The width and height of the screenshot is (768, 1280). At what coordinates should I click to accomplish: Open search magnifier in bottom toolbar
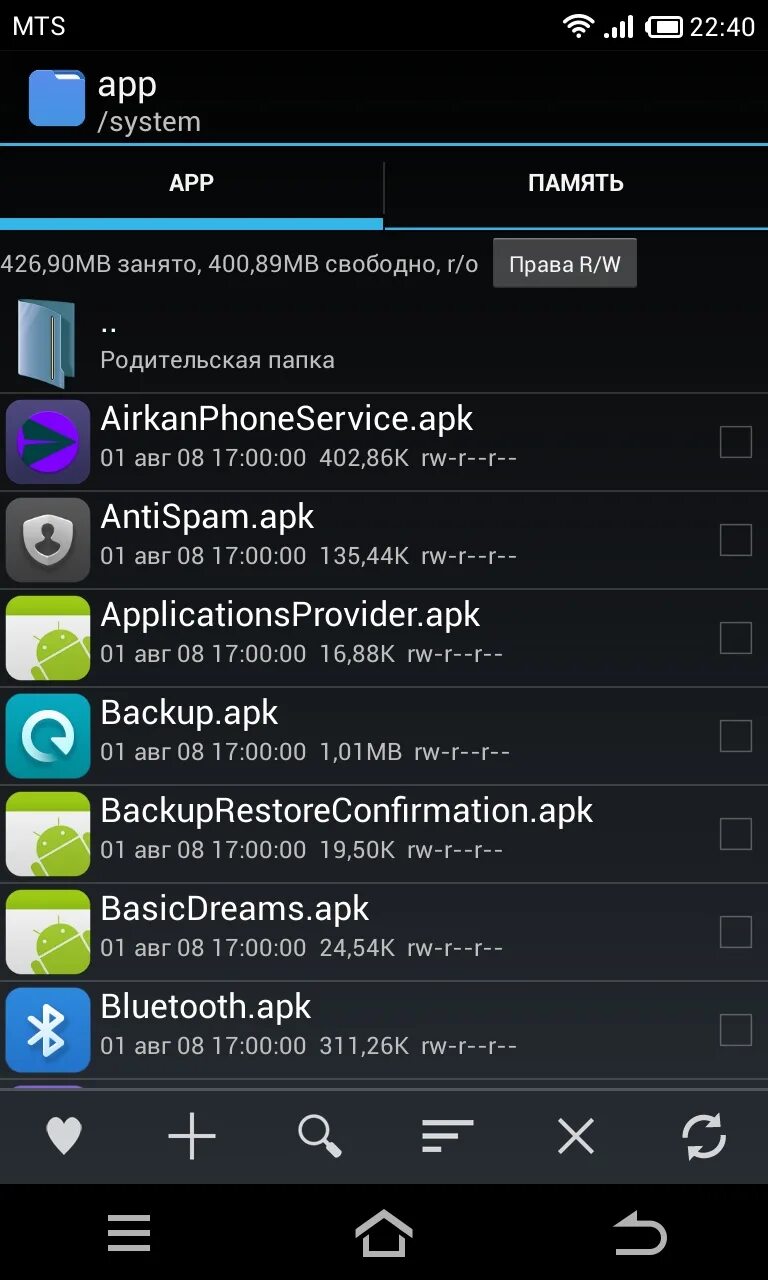coord(320,1136)
